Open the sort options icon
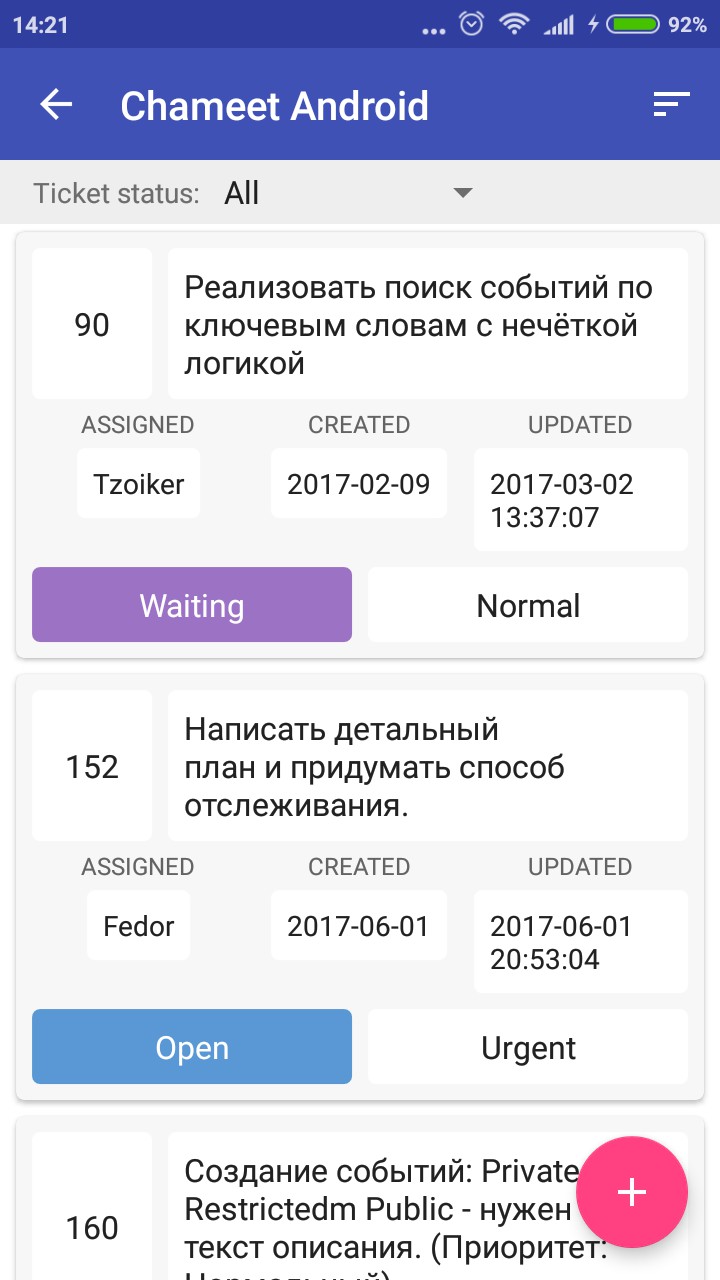 (672, 104)
